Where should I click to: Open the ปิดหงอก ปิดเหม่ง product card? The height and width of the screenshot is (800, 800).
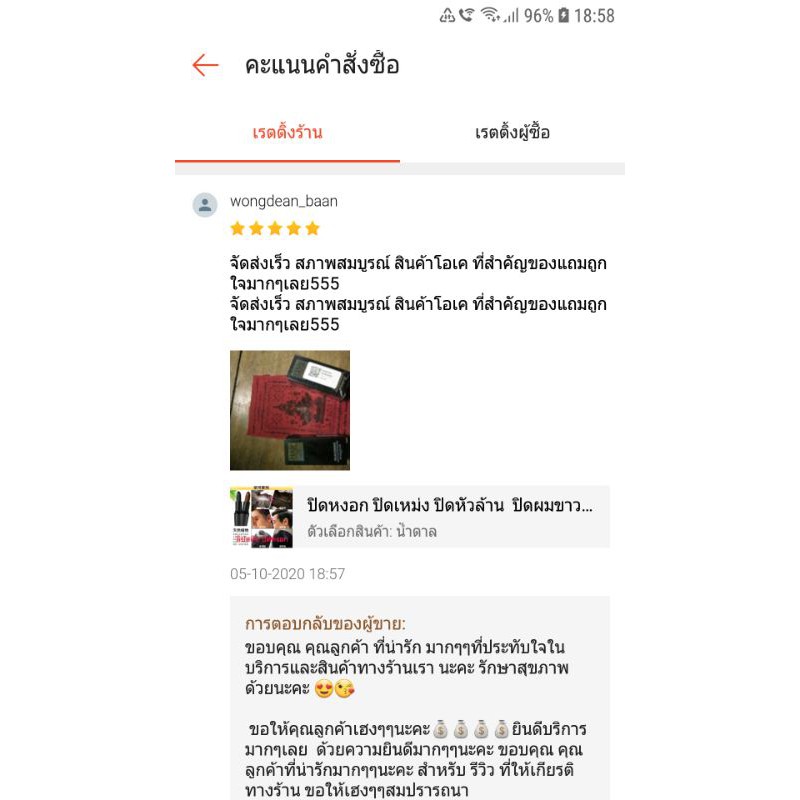419,517
